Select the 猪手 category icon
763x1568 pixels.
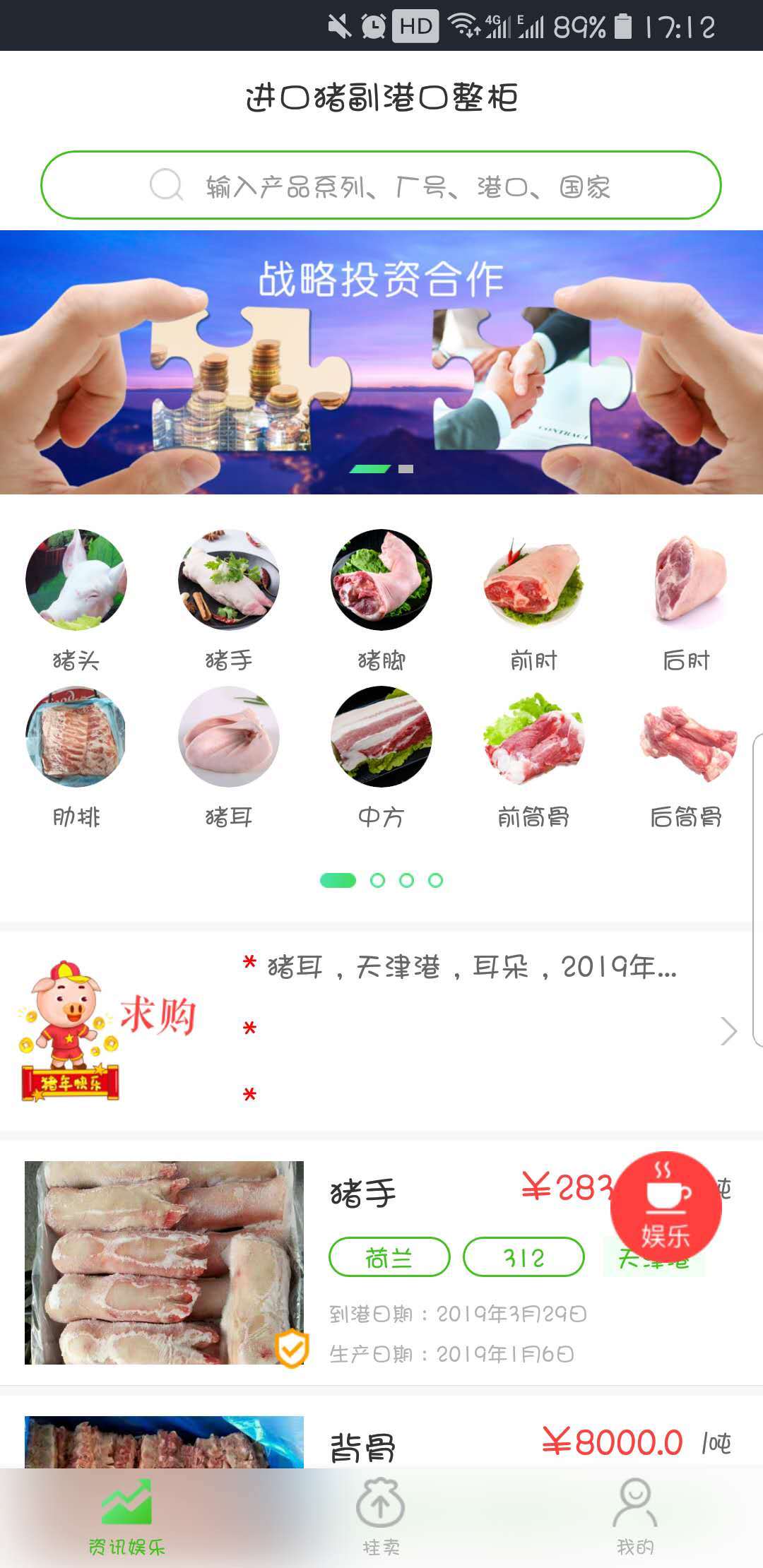pyautogui.click(x=227, y=579)
